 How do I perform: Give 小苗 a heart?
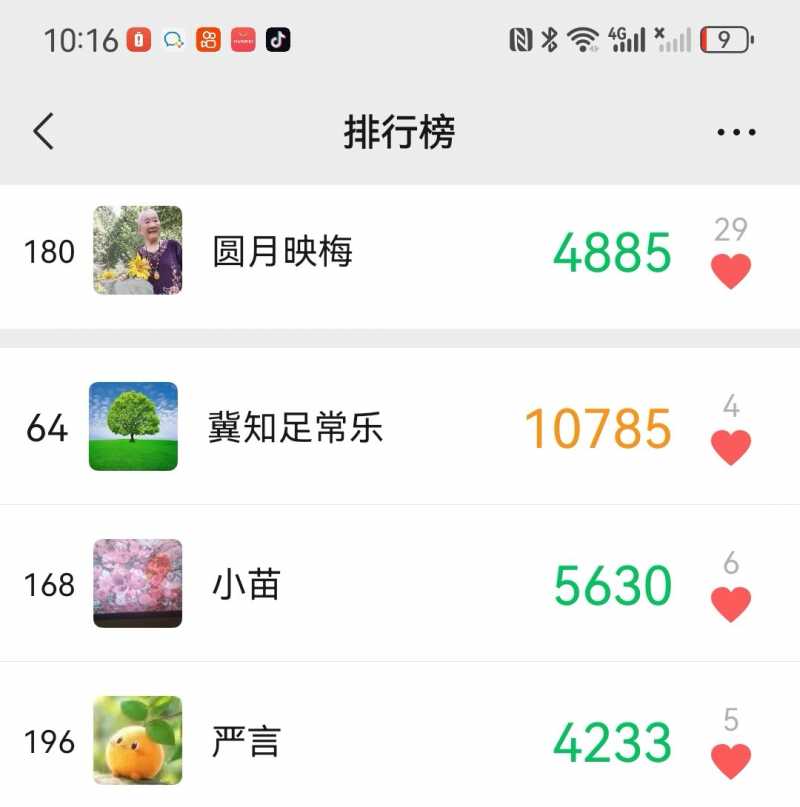[730, 603]
